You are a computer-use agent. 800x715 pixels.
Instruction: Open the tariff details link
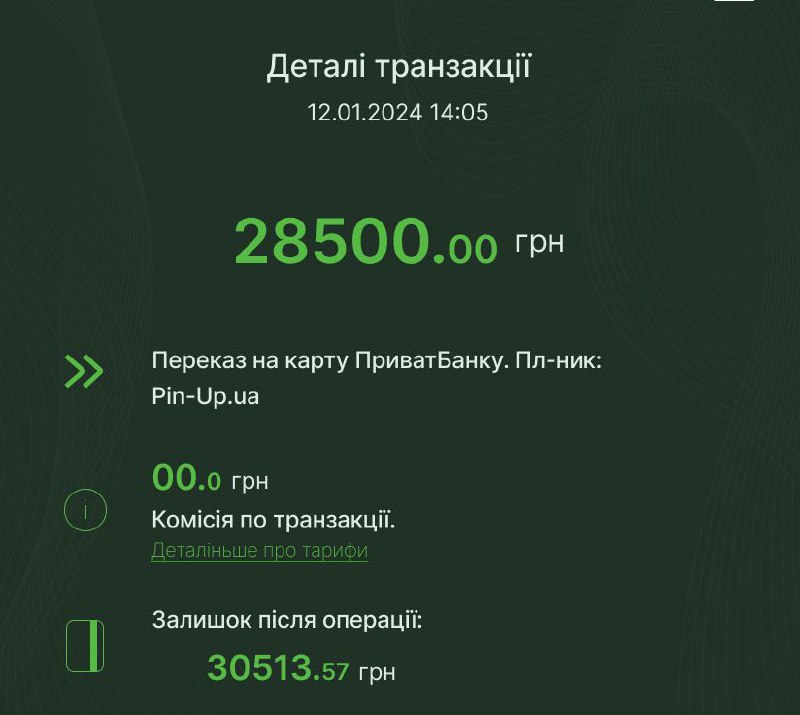259,551
